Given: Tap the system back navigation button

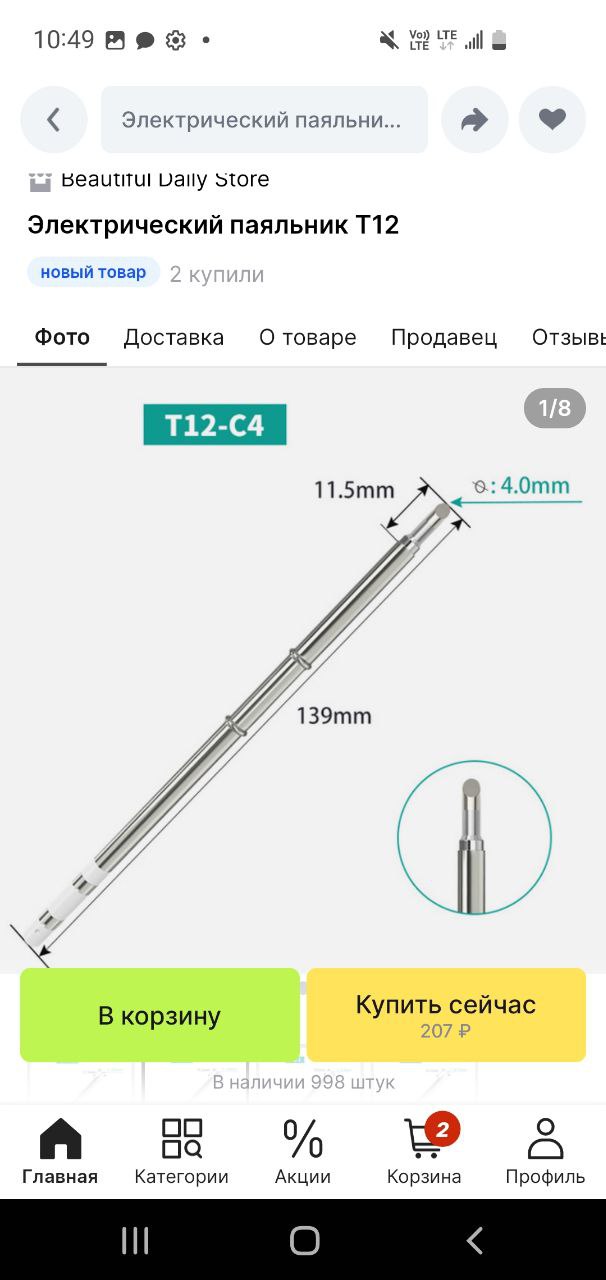Looking at the screenshot, I should point(475,1241).
